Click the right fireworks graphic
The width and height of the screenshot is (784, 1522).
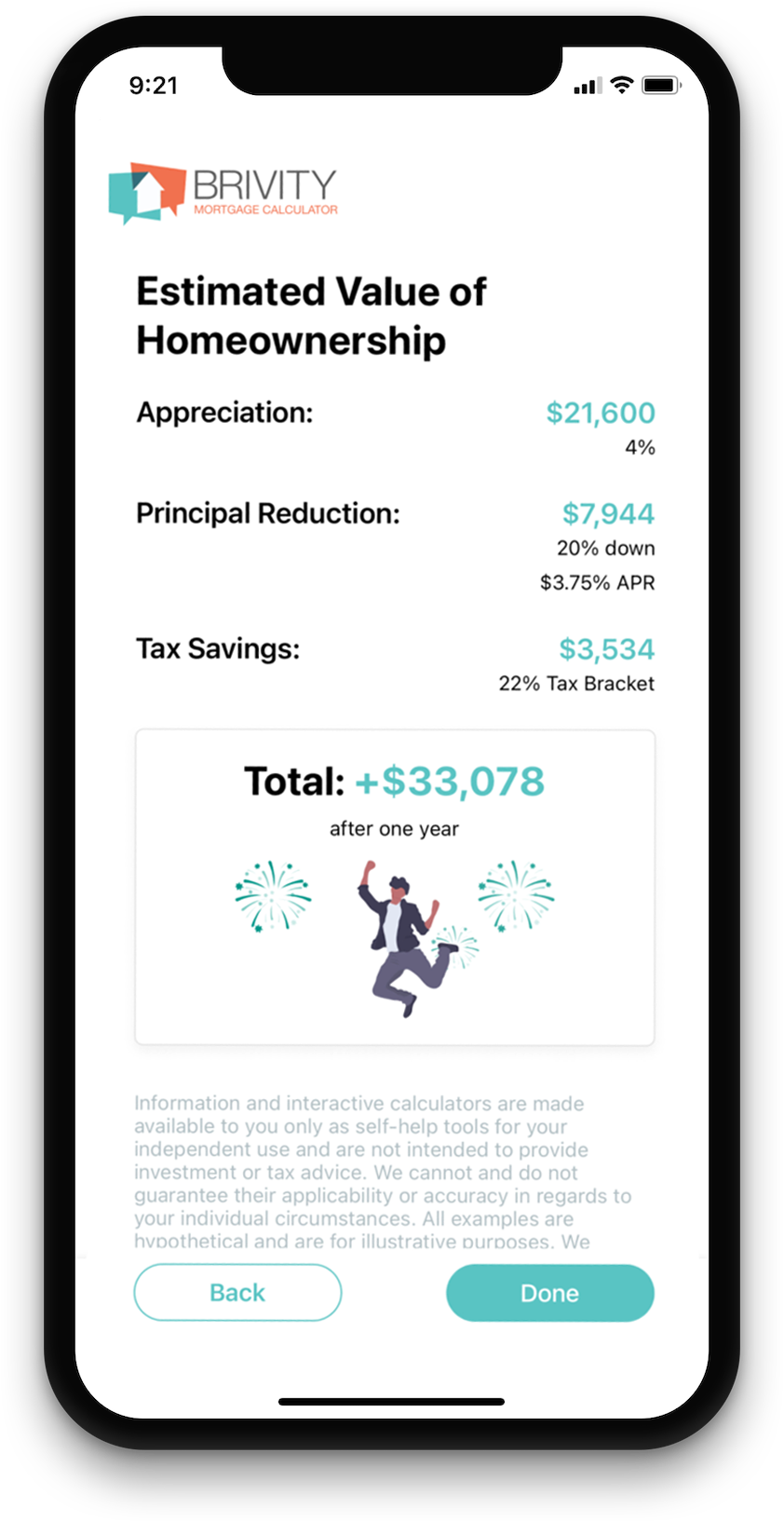coord(518,899)
